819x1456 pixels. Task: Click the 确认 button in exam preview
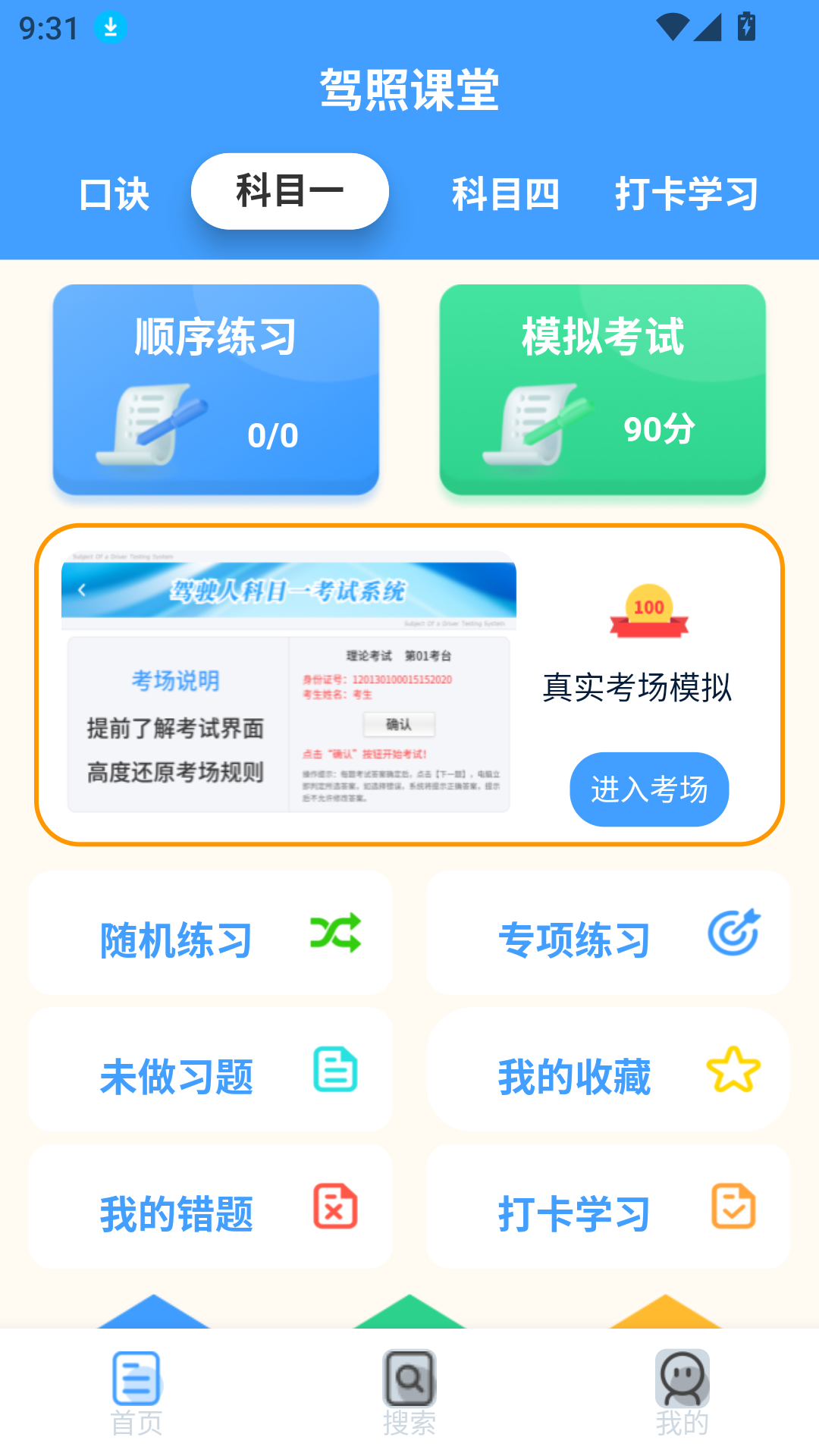coord(399,725)
